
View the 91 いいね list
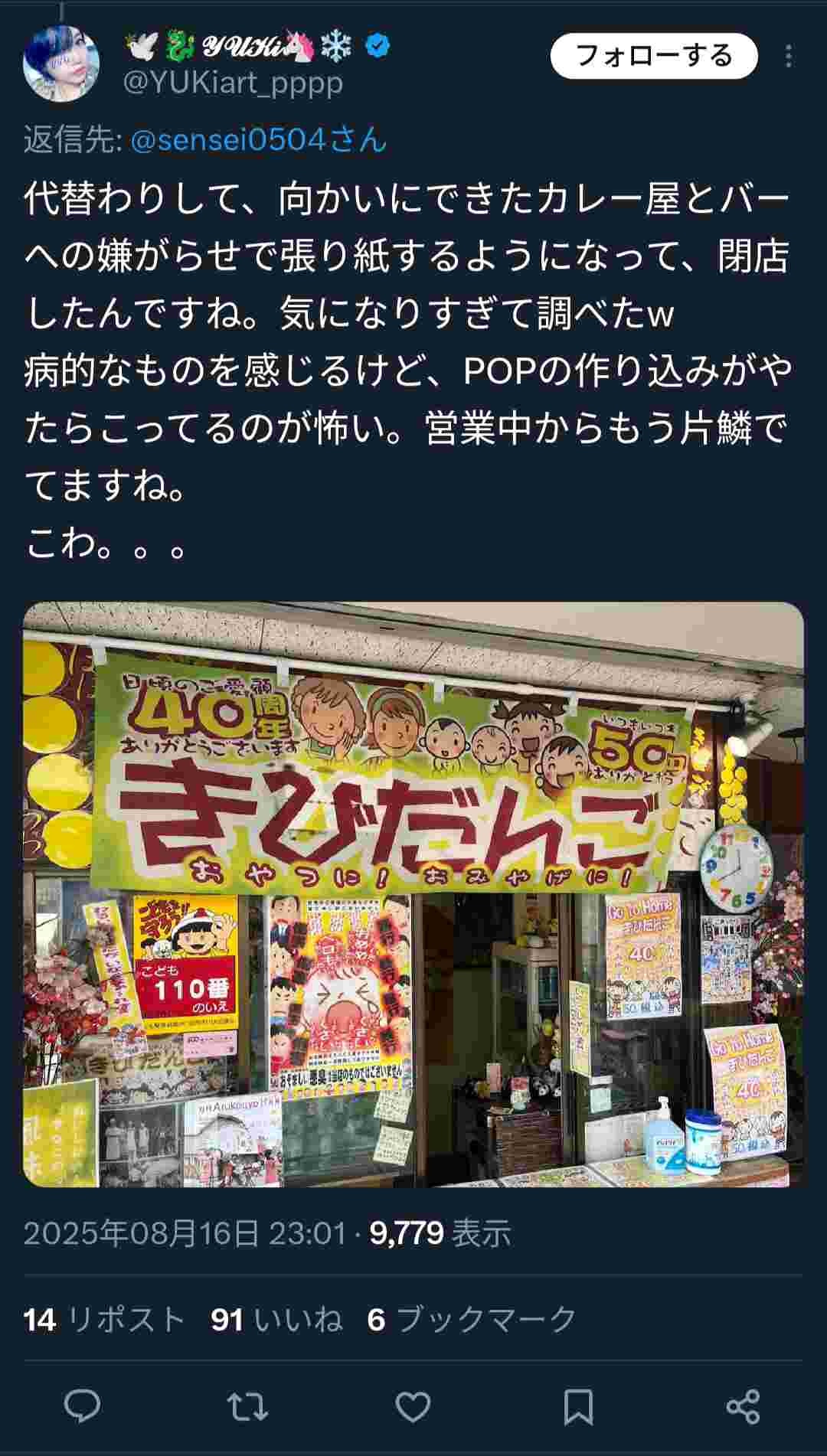[276, 1319]
